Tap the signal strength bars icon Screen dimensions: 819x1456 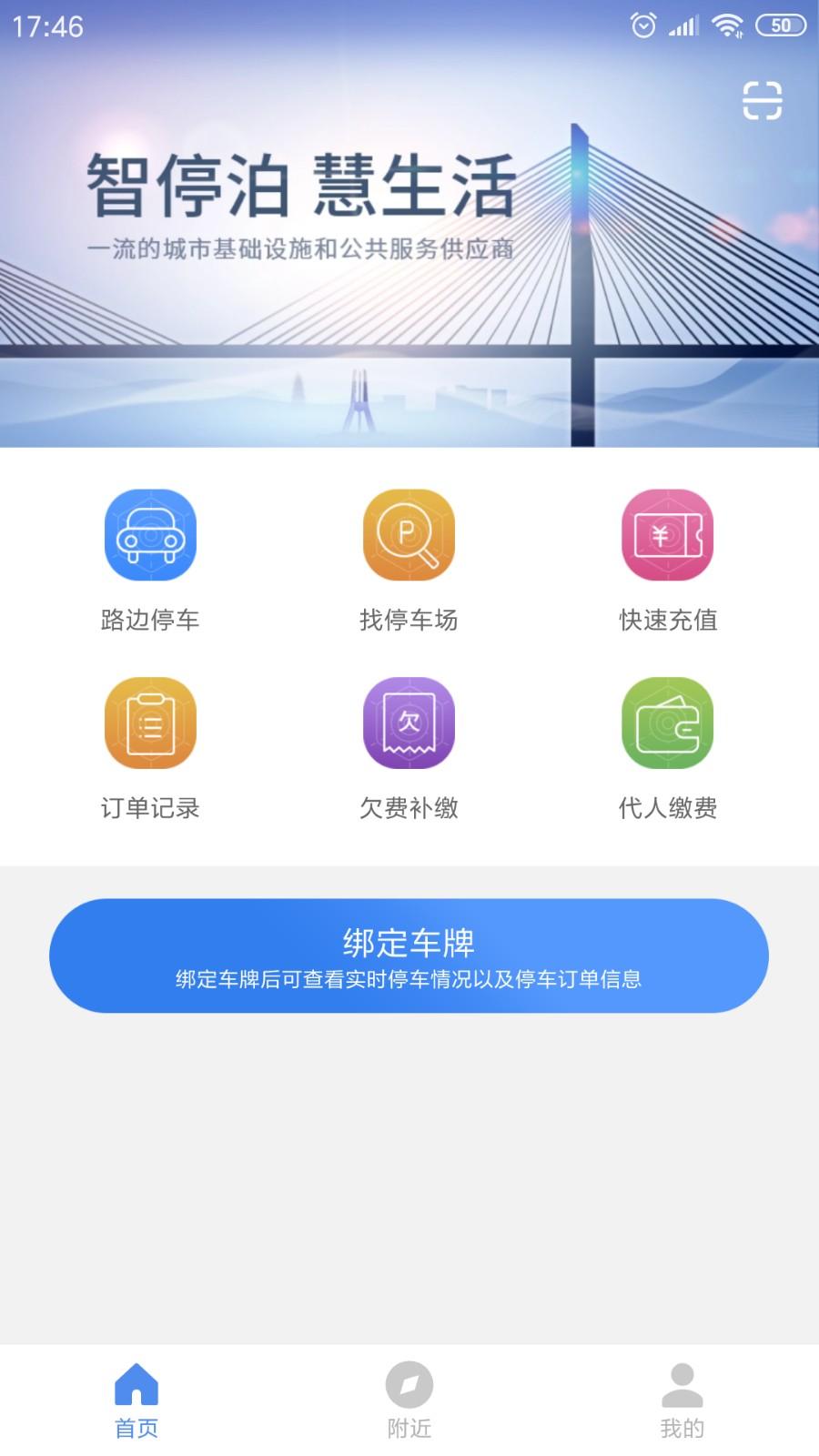coord(681,25)
